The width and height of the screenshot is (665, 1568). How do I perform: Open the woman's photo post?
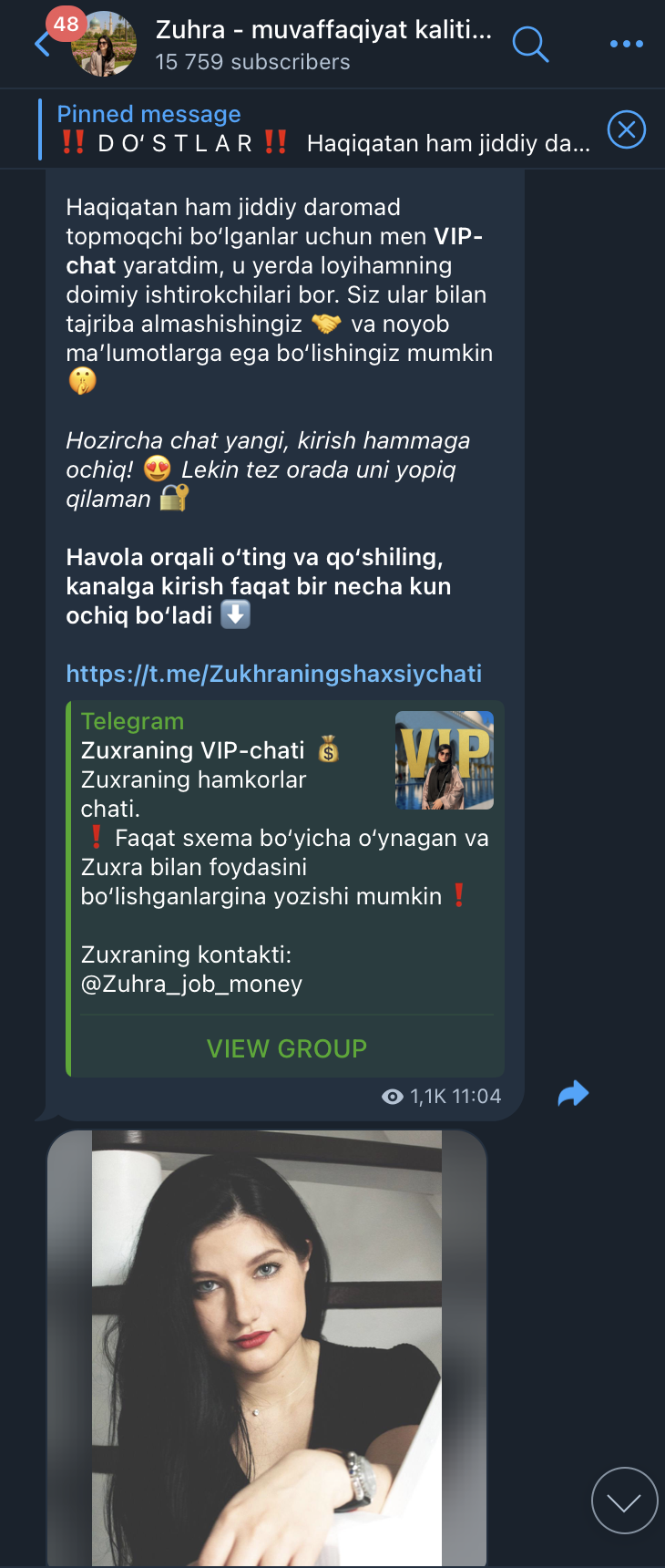(266, 1347)
